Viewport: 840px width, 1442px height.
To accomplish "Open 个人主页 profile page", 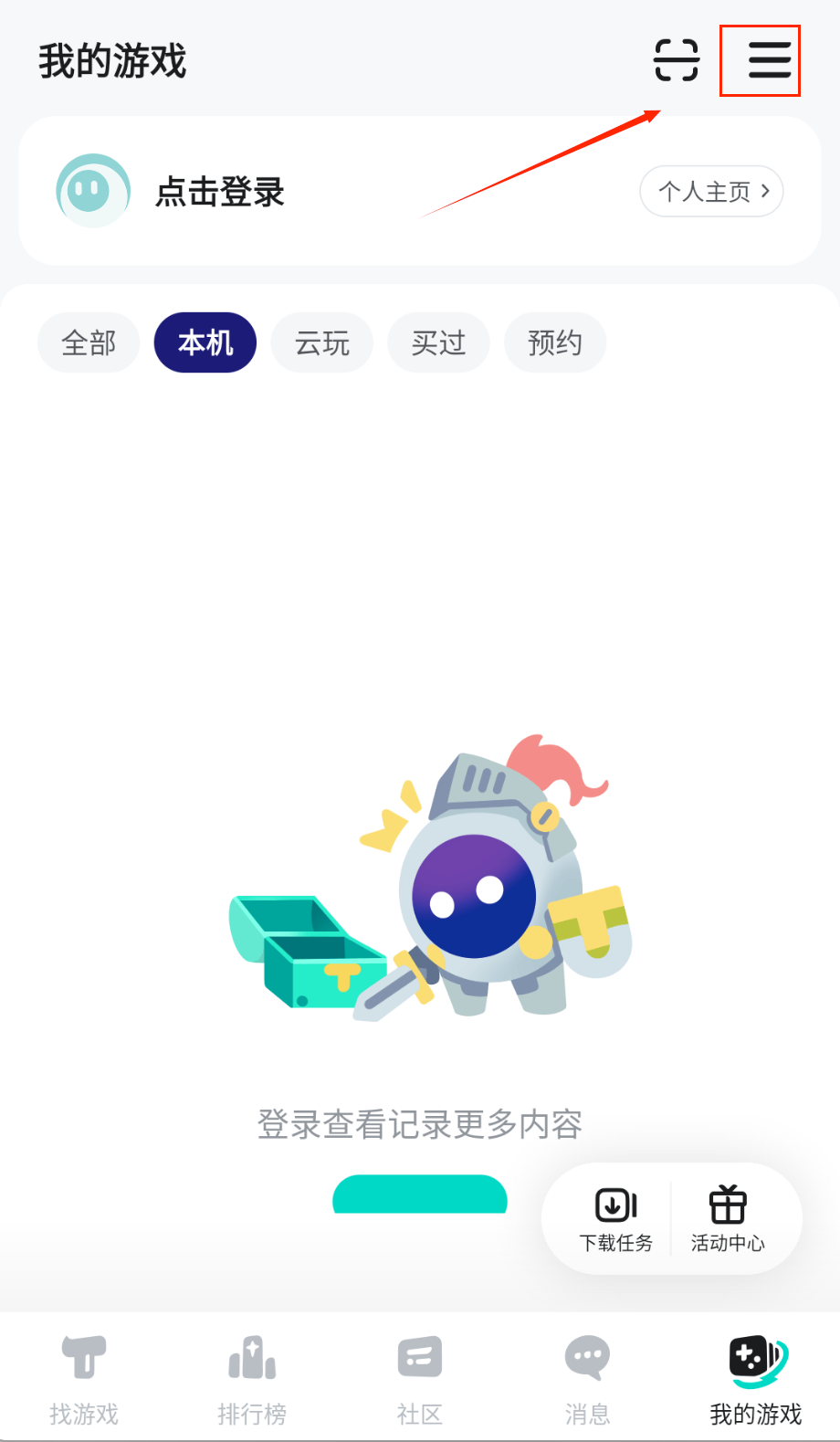I will [712, 191].
